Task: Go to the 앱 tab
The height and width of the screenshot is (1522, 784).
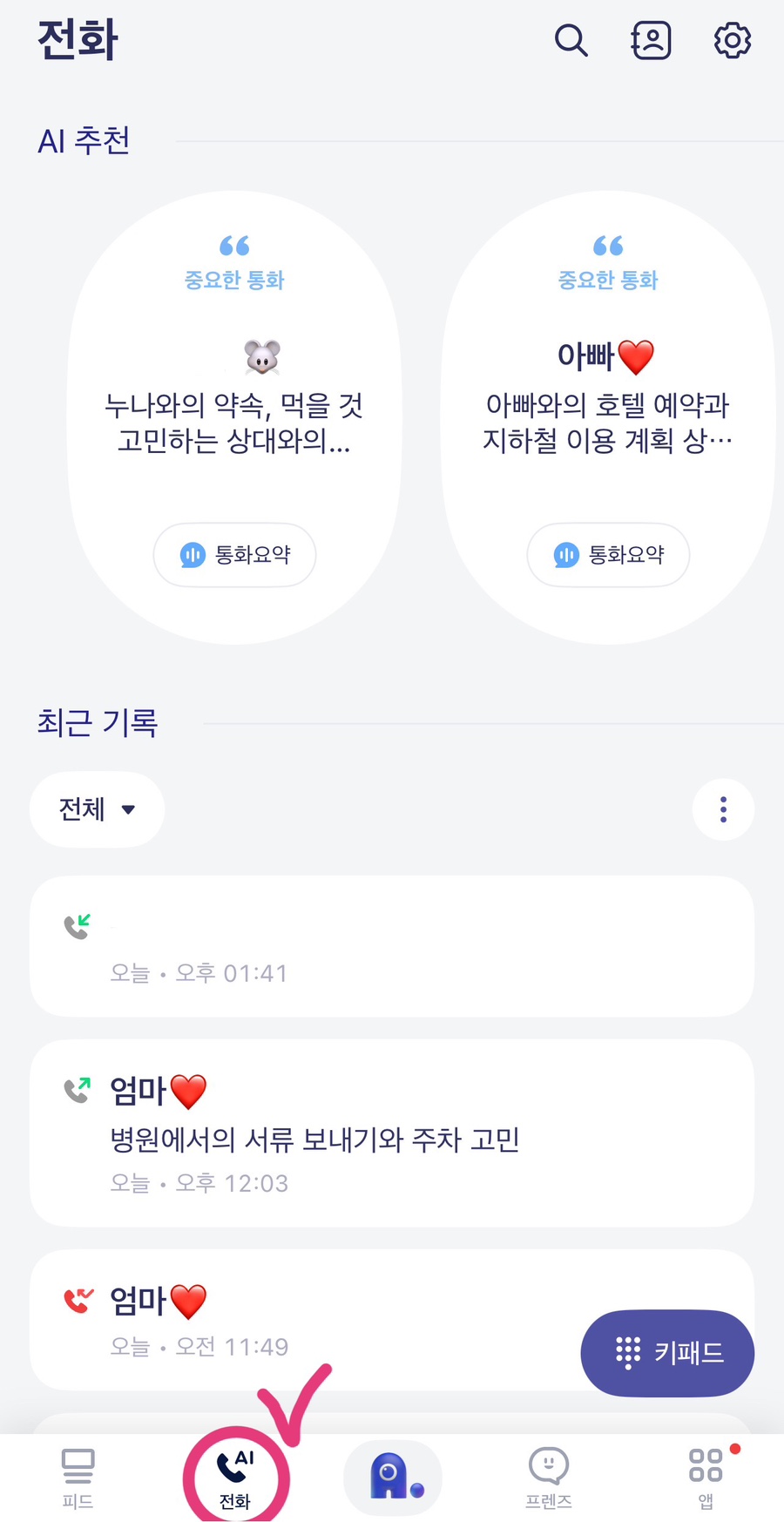Action: click(706, 1478)
